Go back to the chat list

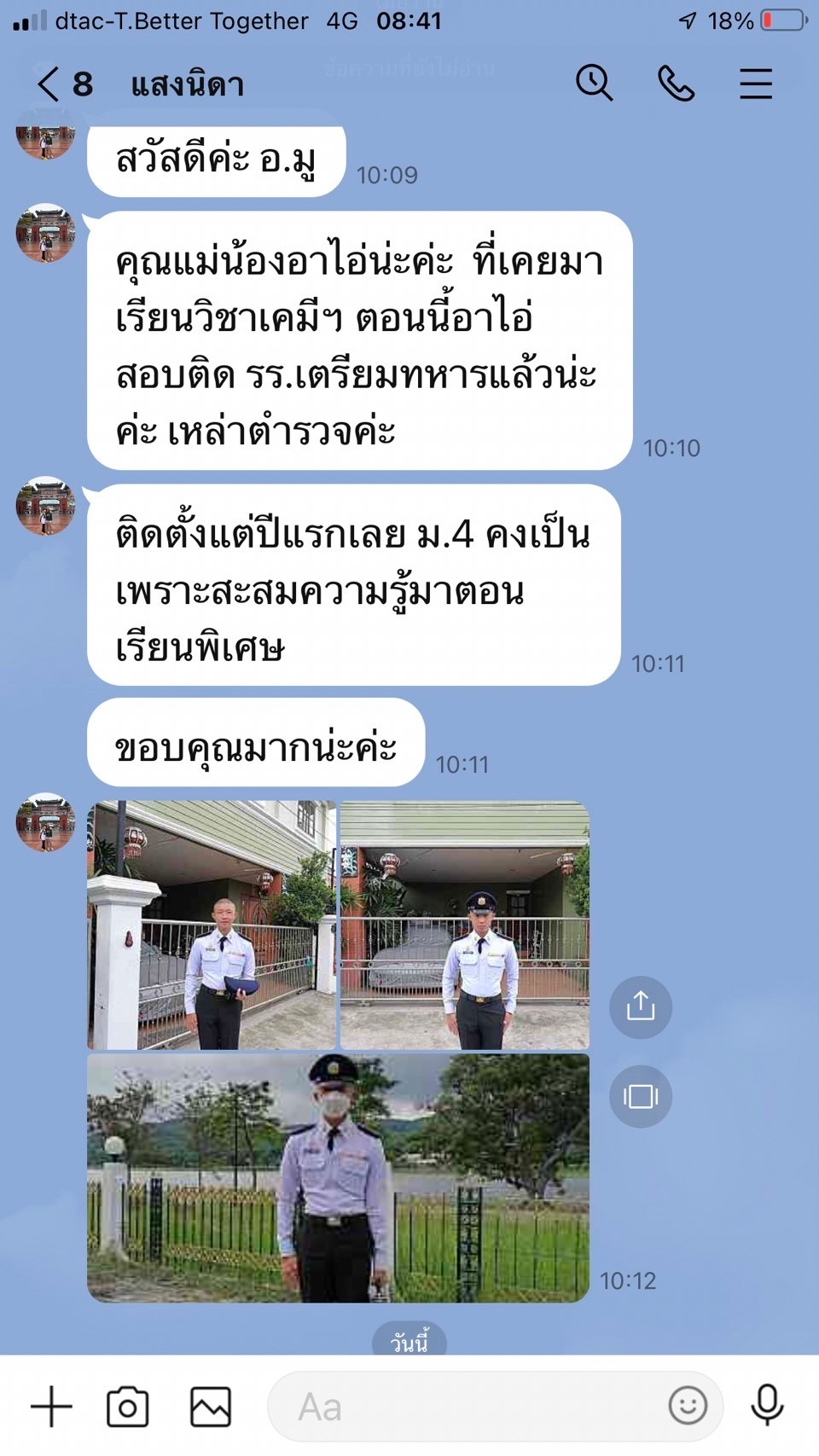coord(49,84)
